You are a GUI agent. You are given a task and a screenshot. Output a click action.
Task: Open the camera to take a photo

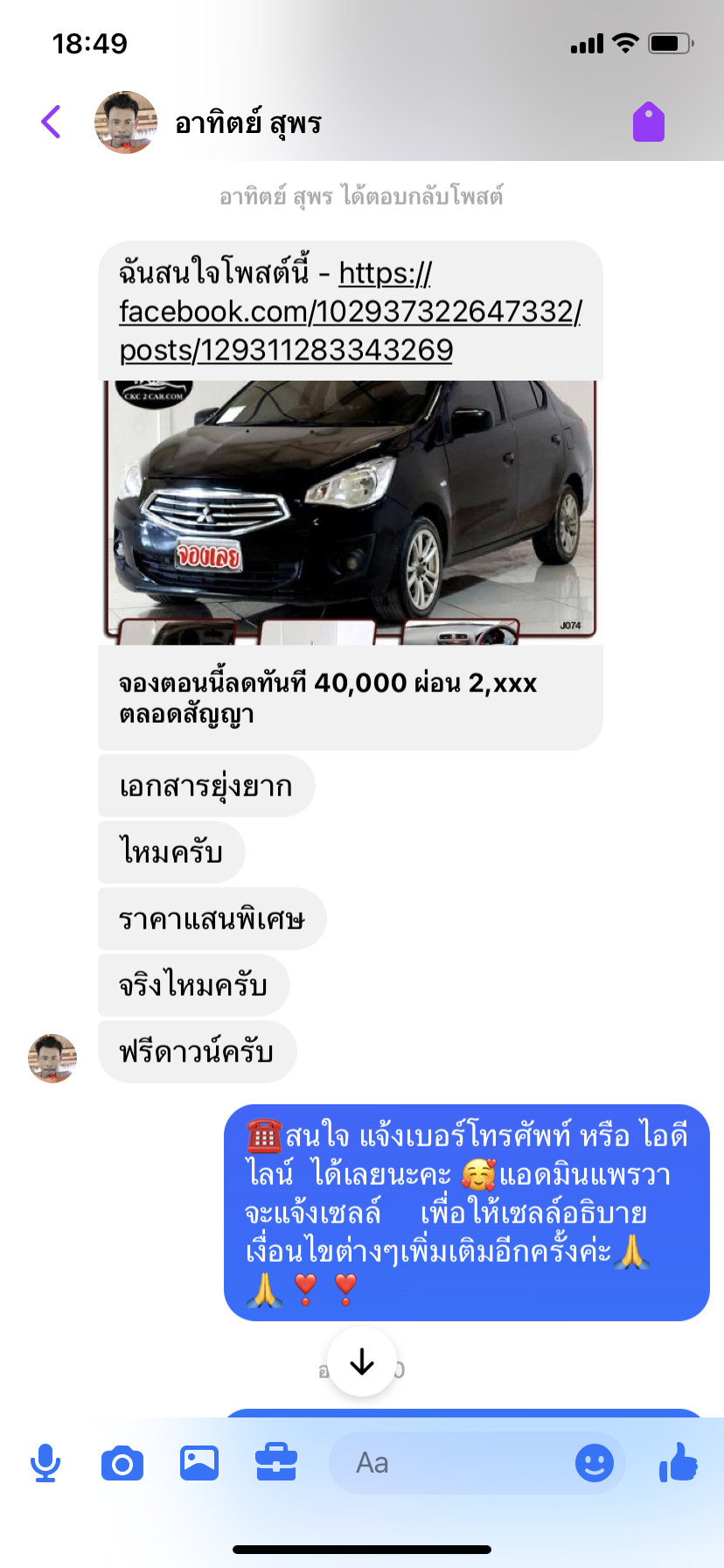122,1463
